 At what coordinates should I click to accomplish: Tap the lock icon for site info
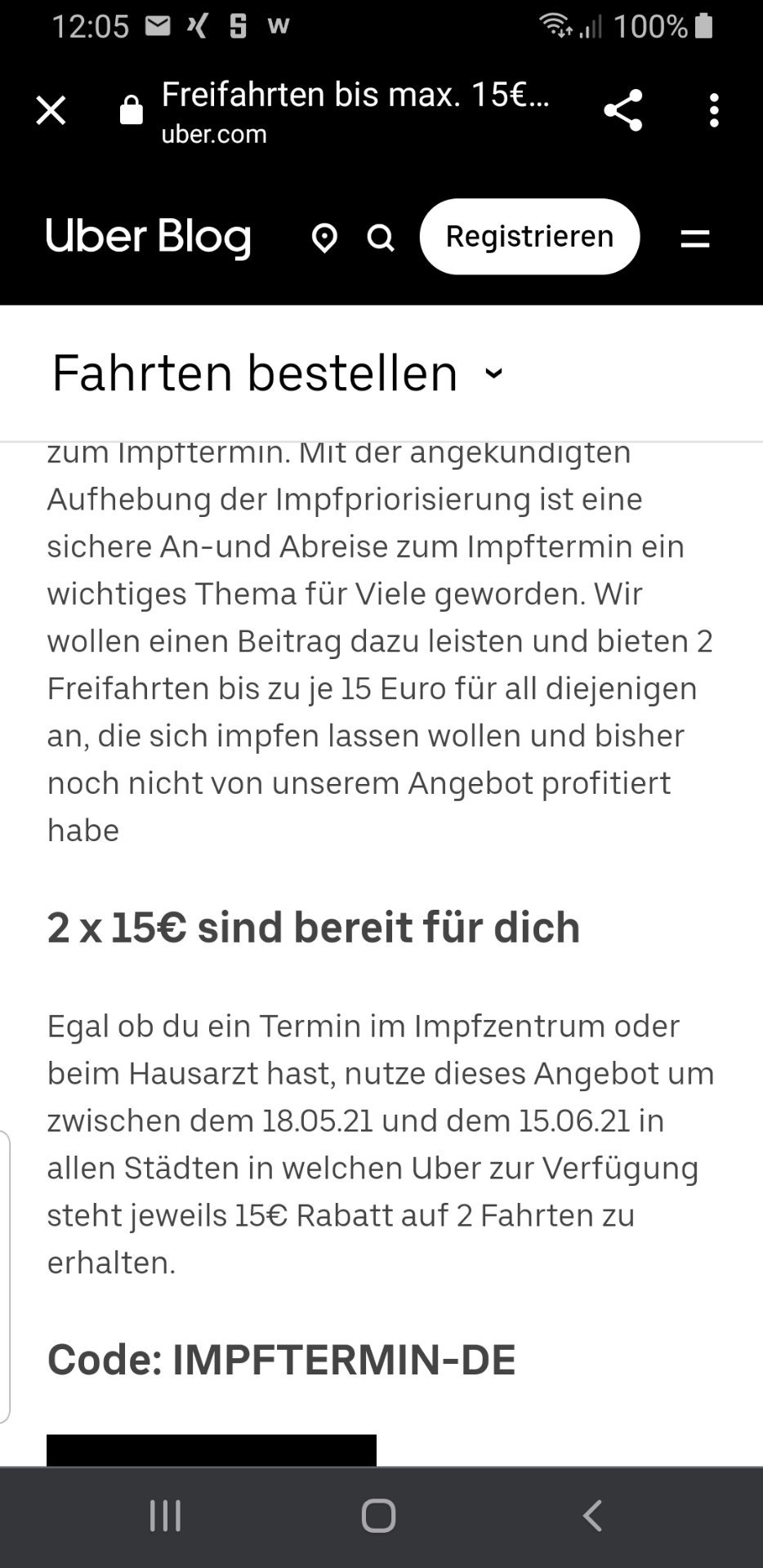click(132, 110)
